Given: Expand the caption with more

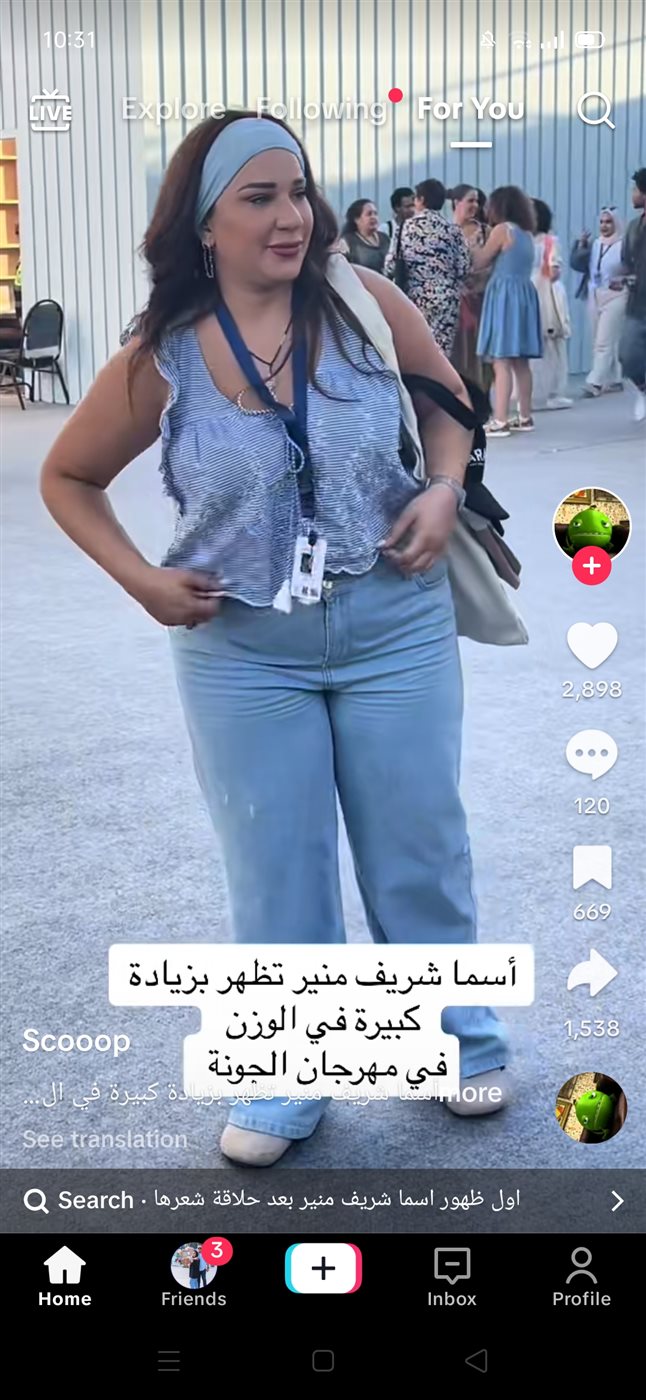Looking at the screenshot, I should [x=474, y=1094].
